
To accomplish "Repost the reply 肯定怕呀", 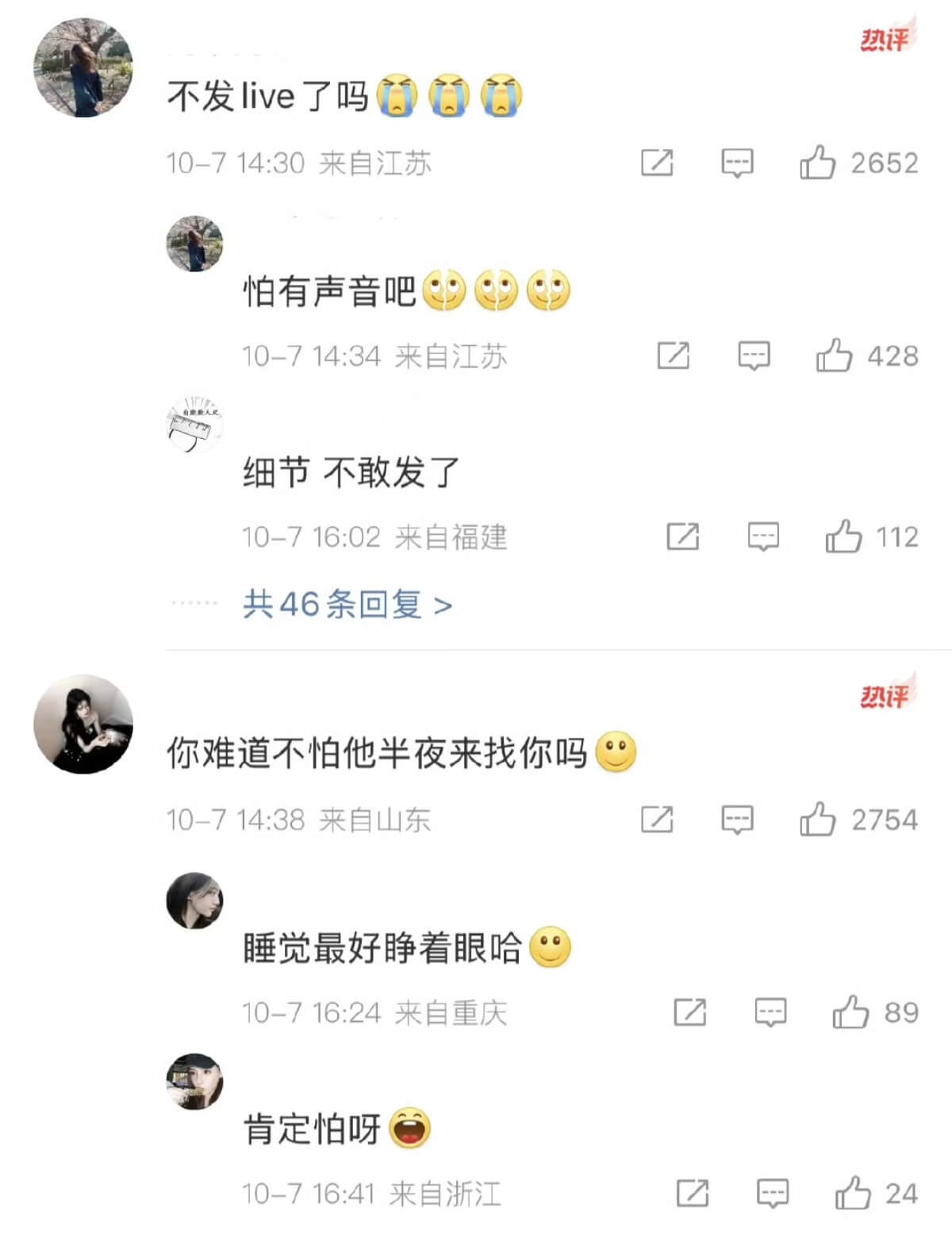I will click(x=692, y=1193).
